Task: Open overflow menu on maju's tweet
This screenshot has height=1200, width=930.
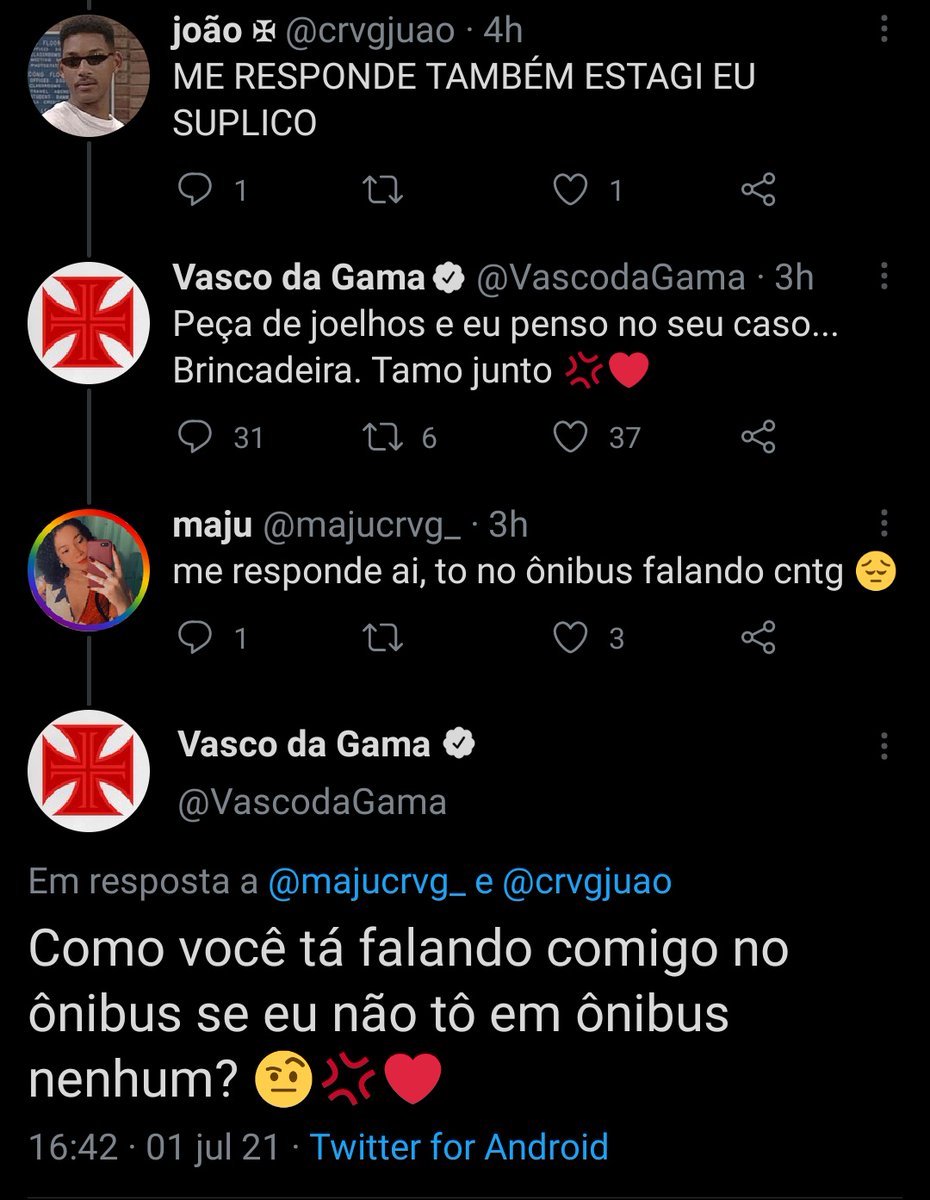Action: click(884, 524)
